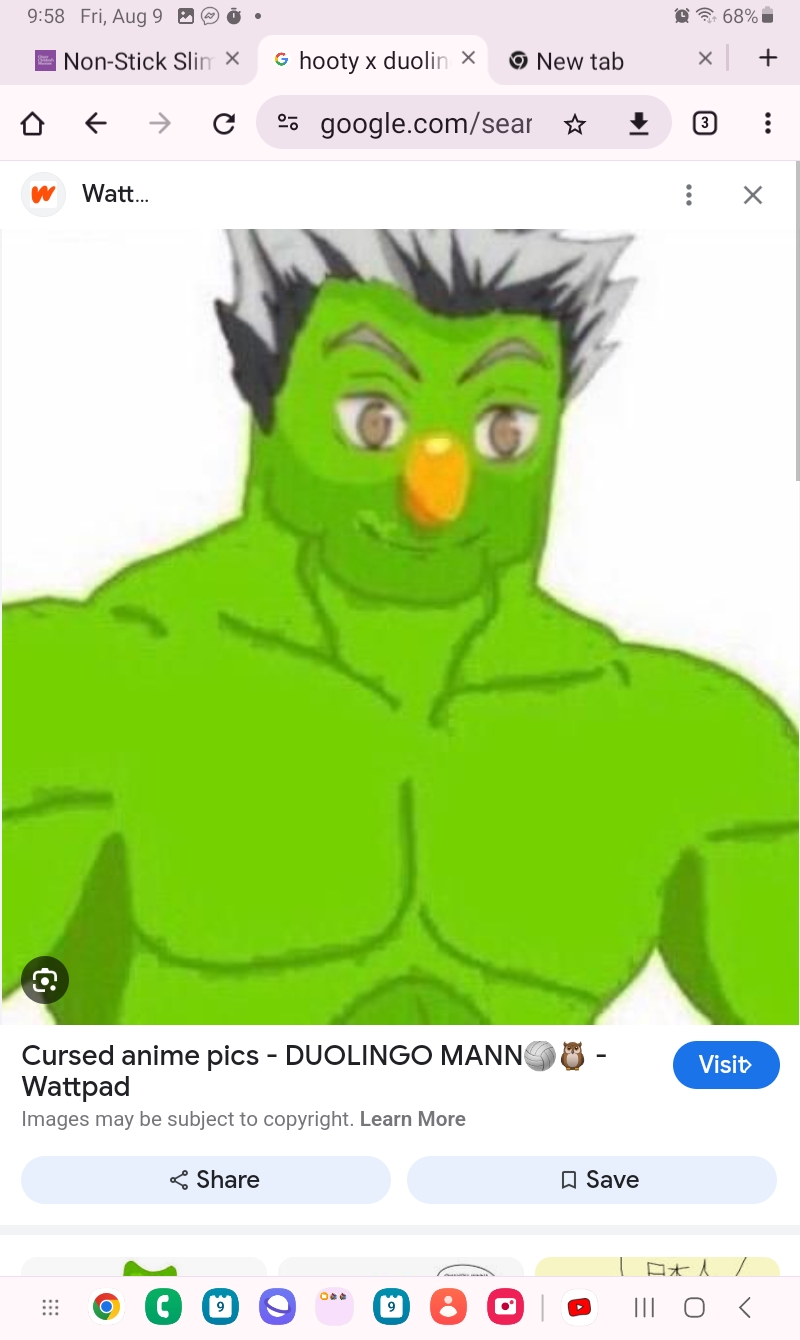Share this image result
Image resolution: width=800 pixels, height=1340 pixels.
(206, 1180)
